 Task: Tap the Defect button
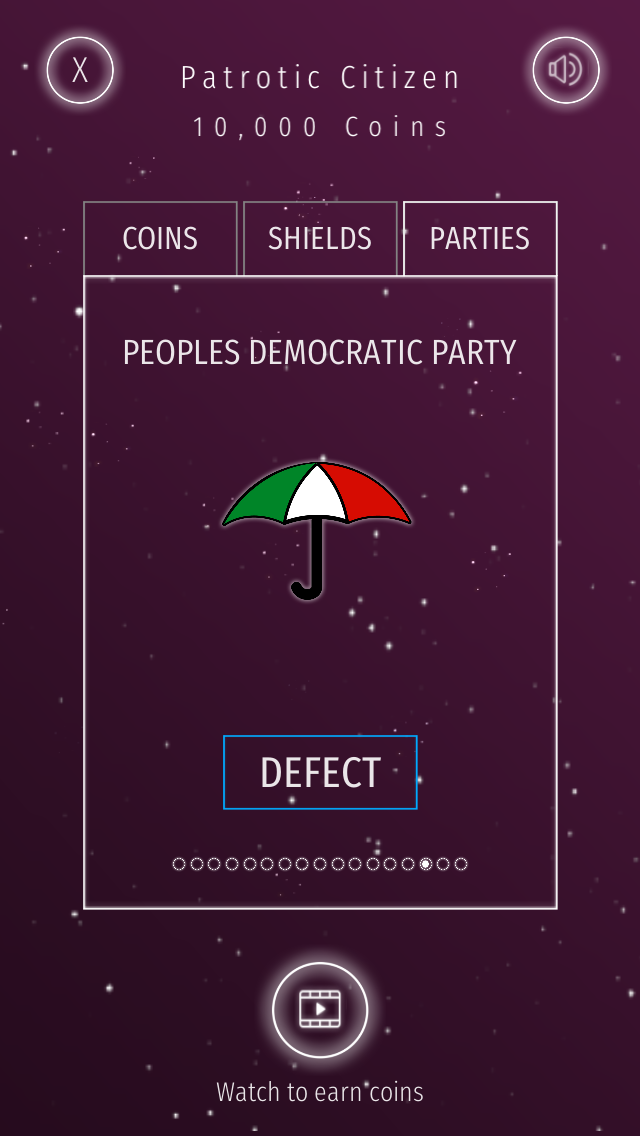[x=320, y=772]
